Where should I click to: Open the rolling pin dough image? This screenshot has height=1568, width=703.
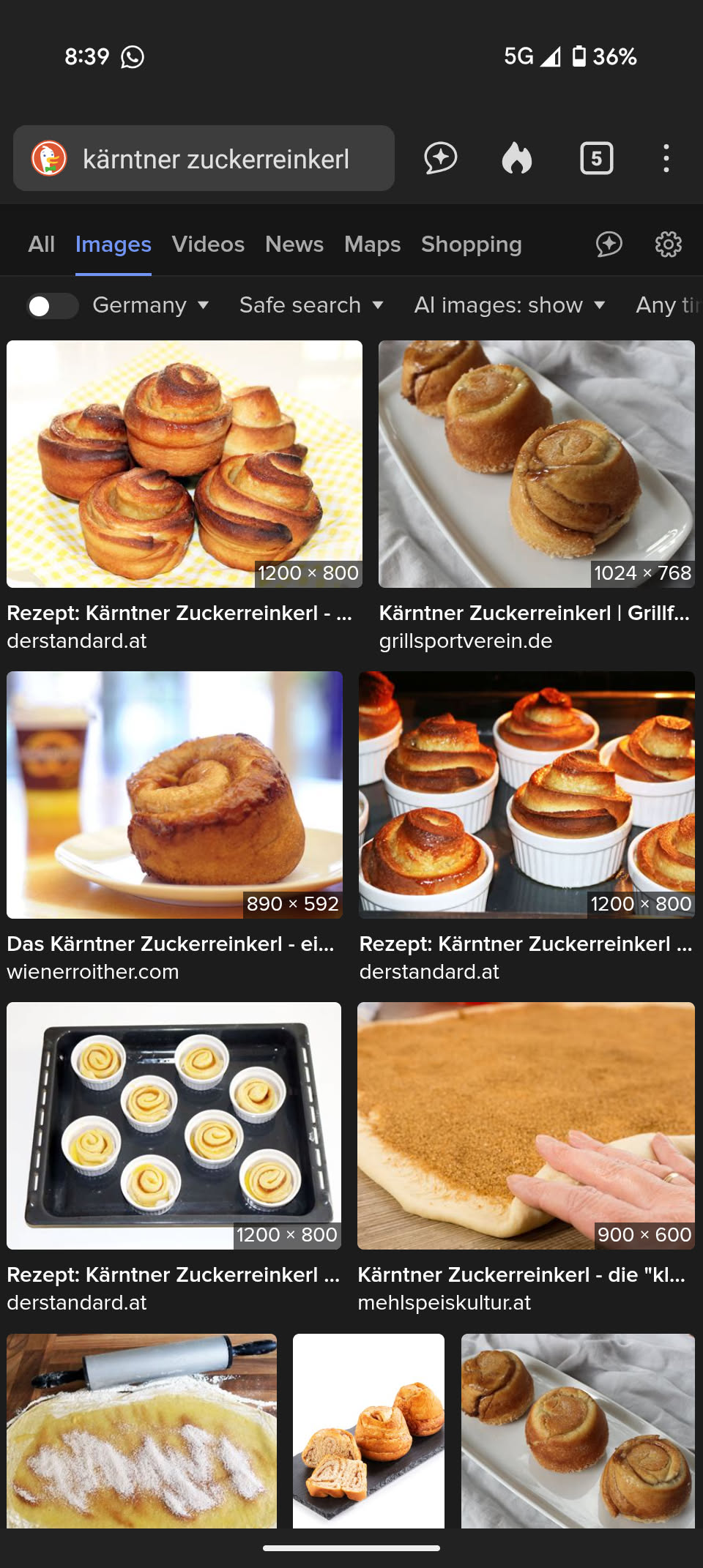click(x=142, y=1430)
